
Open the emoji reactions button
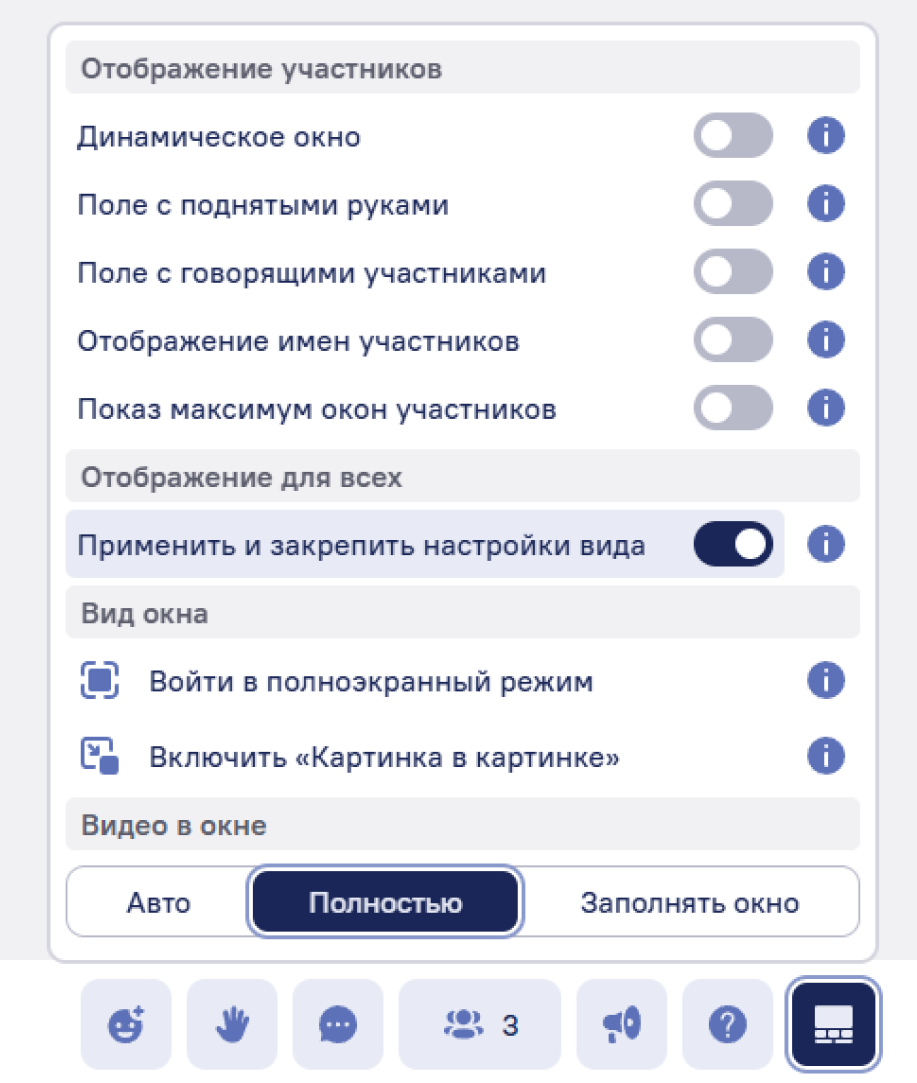[x=126, y=1024]
